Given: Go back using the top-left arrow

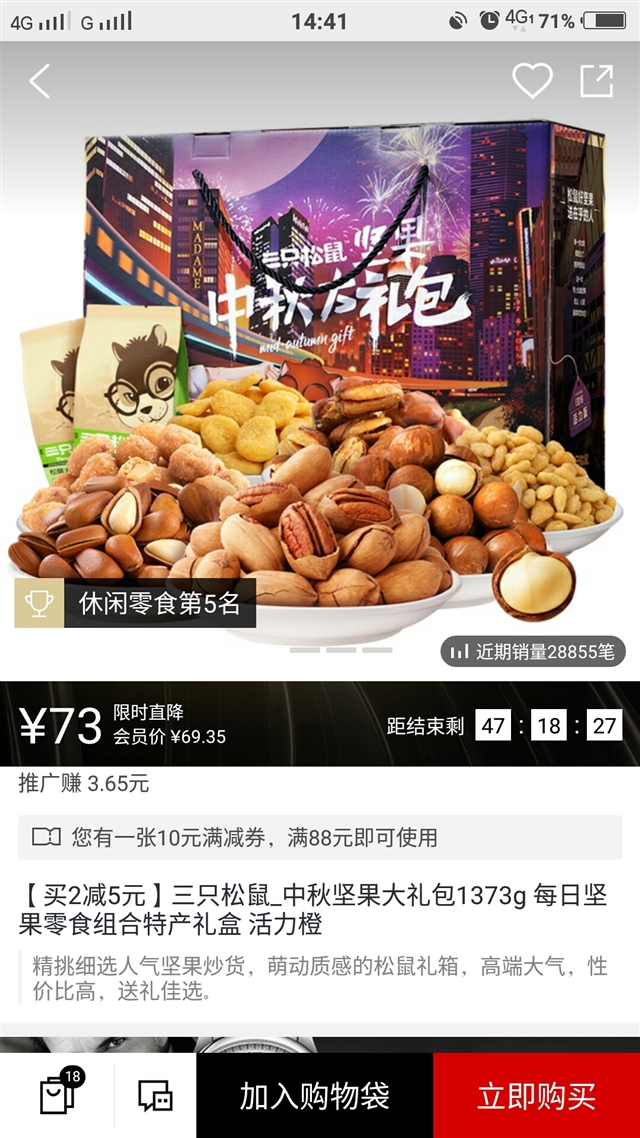Looking at the screenshot, I should click(x=39, y=81).
